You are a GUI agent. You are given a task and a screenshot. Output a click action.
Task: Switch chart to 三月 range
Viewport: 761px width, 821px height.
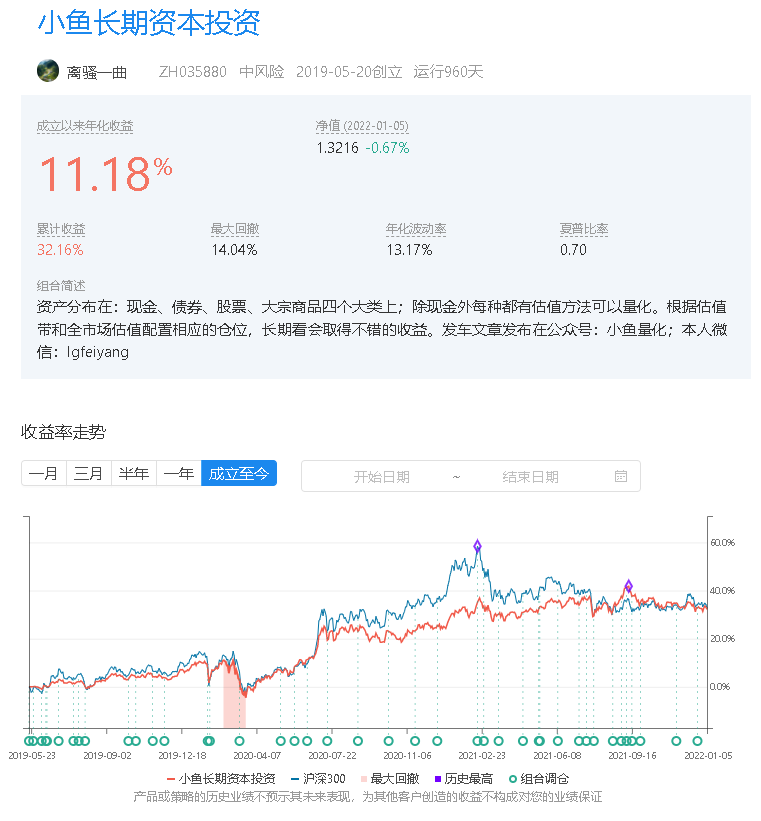coord(89,473)
